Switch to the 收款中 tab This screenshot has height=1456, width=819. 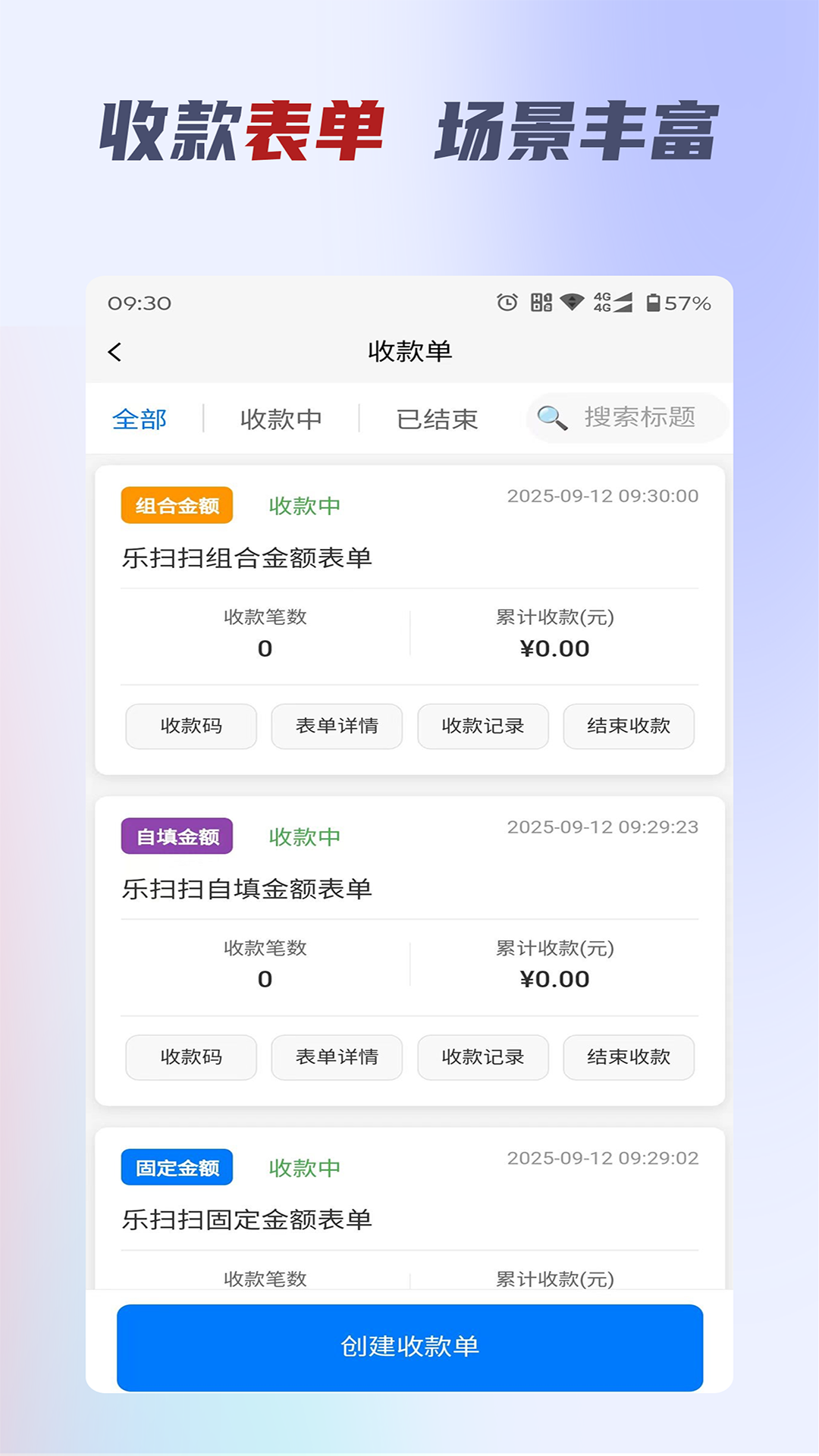(x=280, y=418)
